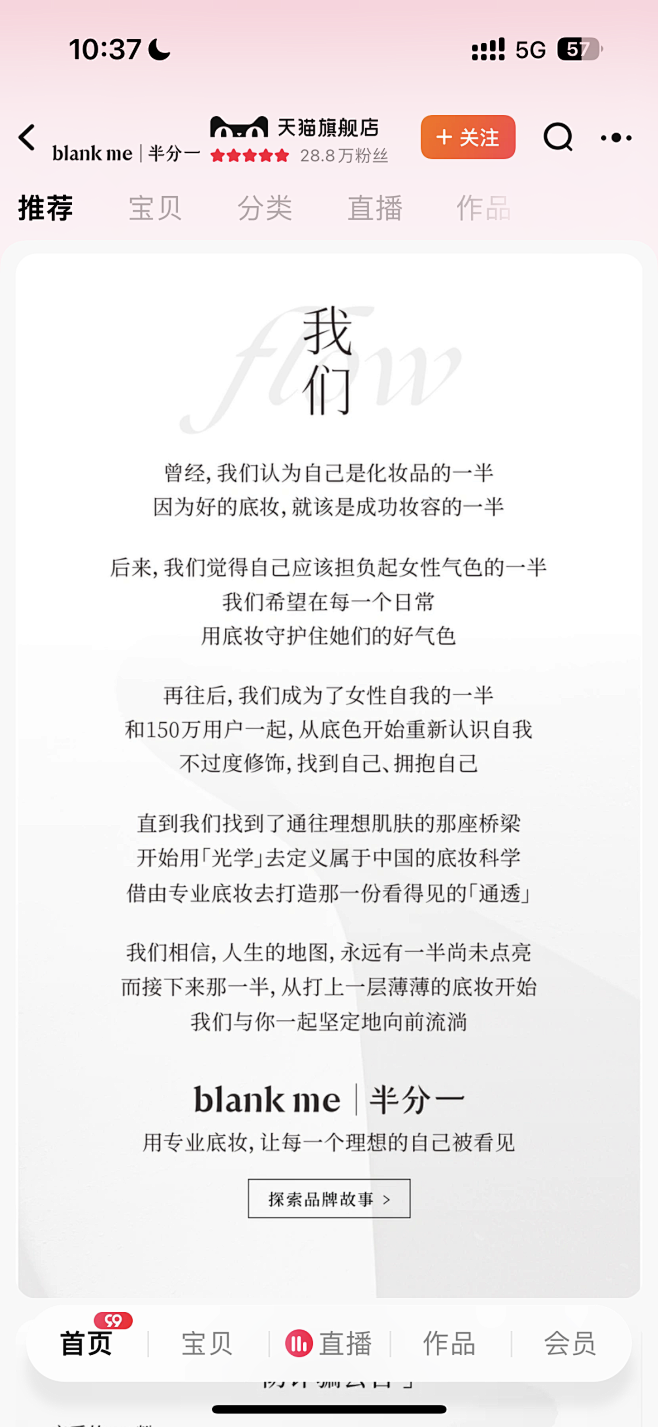This screenshot has height=1427, width=658.
Task: Switch to the 分类 top tab
Action: click(265, 208)
